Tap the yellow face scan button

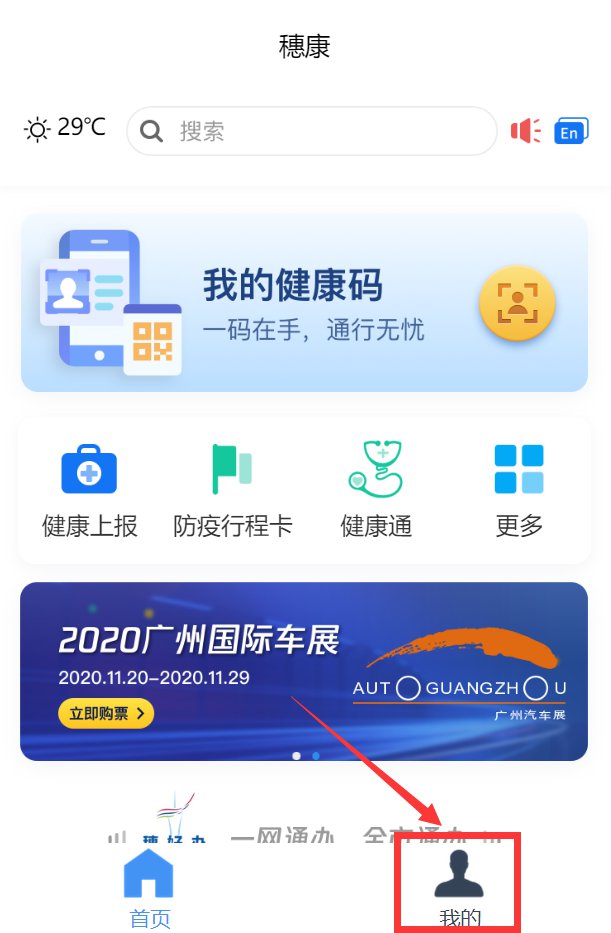click(x=517, y=304)
